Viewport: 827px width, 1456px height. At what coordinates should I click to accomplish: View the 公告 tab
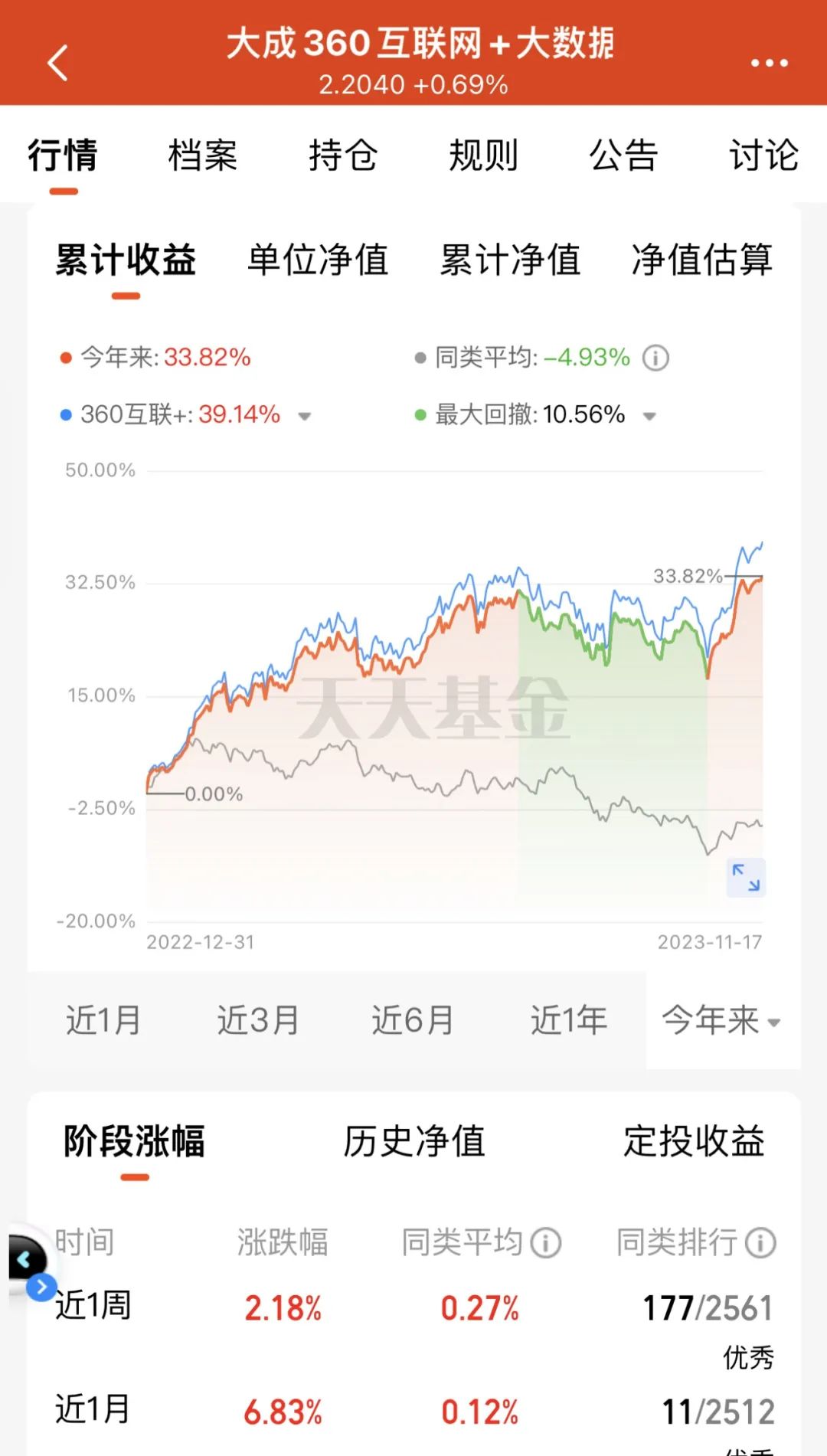623,155
